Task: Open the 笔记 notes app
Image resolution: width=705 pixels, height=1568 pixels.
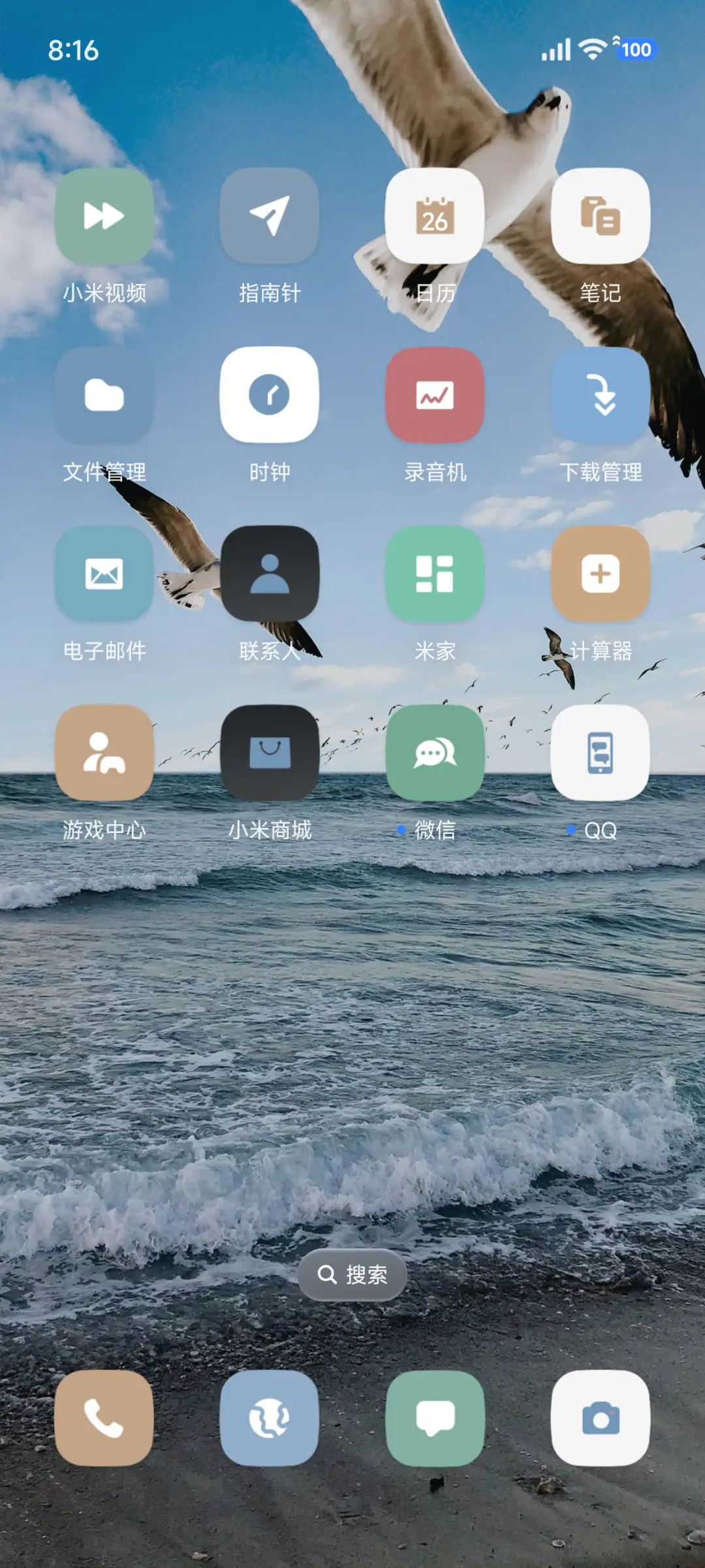Action: click(601, 219)
